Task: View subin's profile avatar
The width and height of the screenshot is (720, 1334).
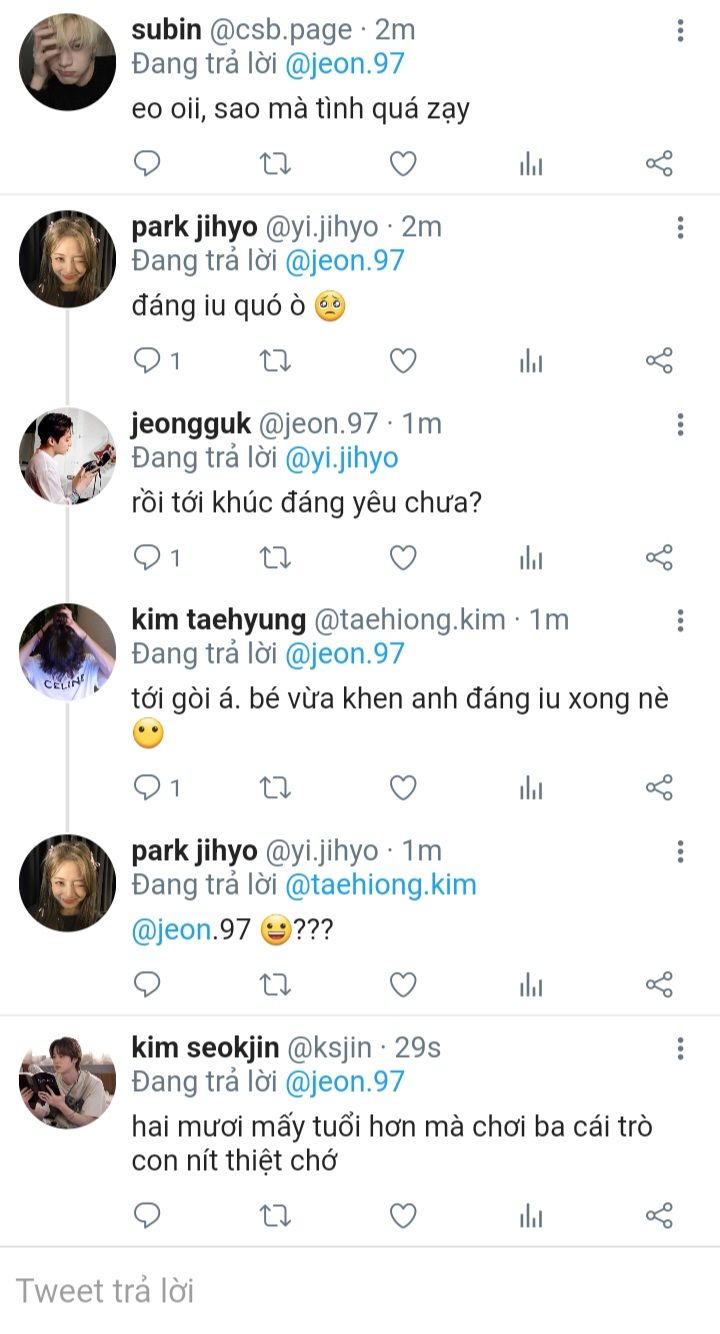Action: (67, 62)
